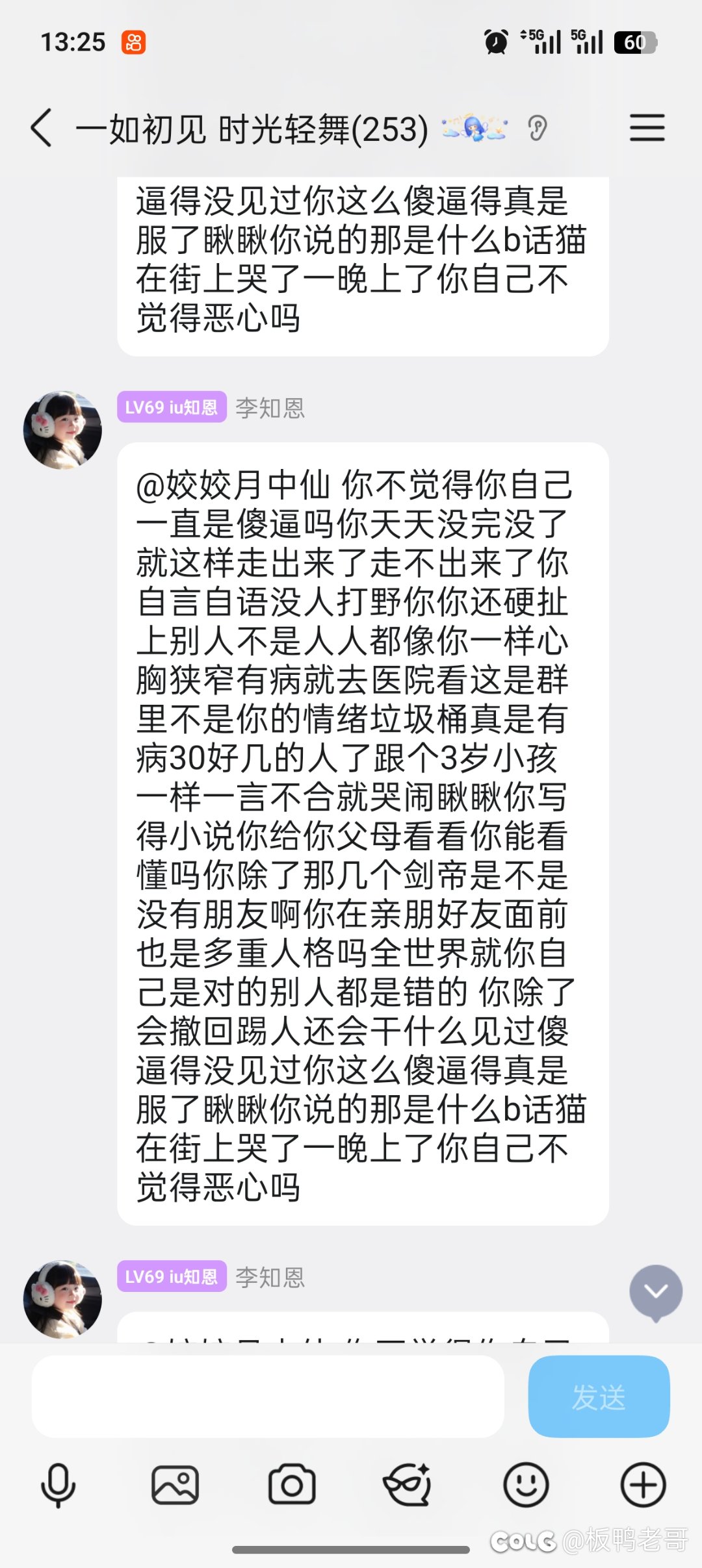Focus the message input field
702x1568 pixels.
point(268,1397)
